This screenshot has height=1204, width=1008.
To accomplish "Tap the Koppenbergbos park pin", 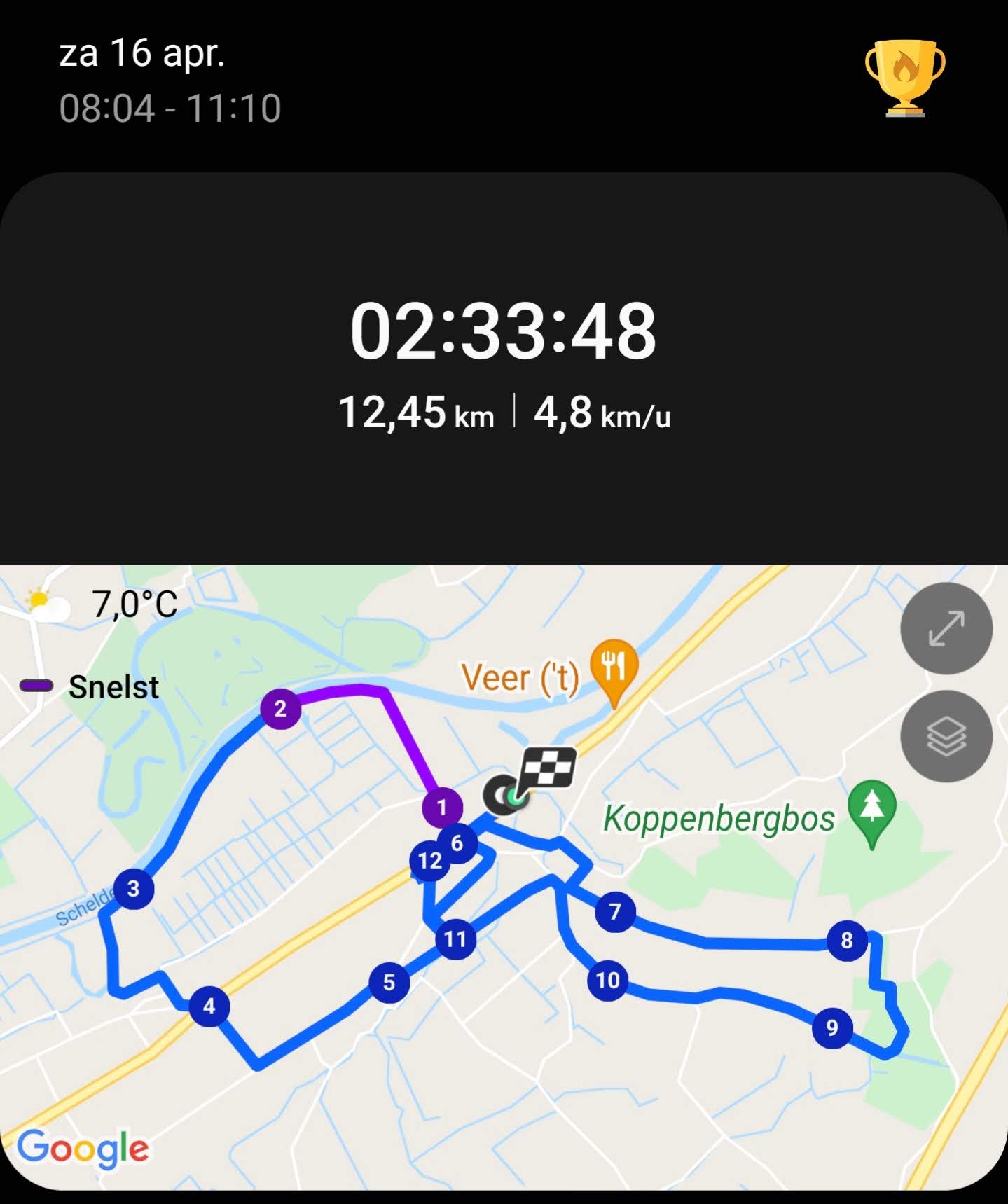I will [x=871, y=808].
